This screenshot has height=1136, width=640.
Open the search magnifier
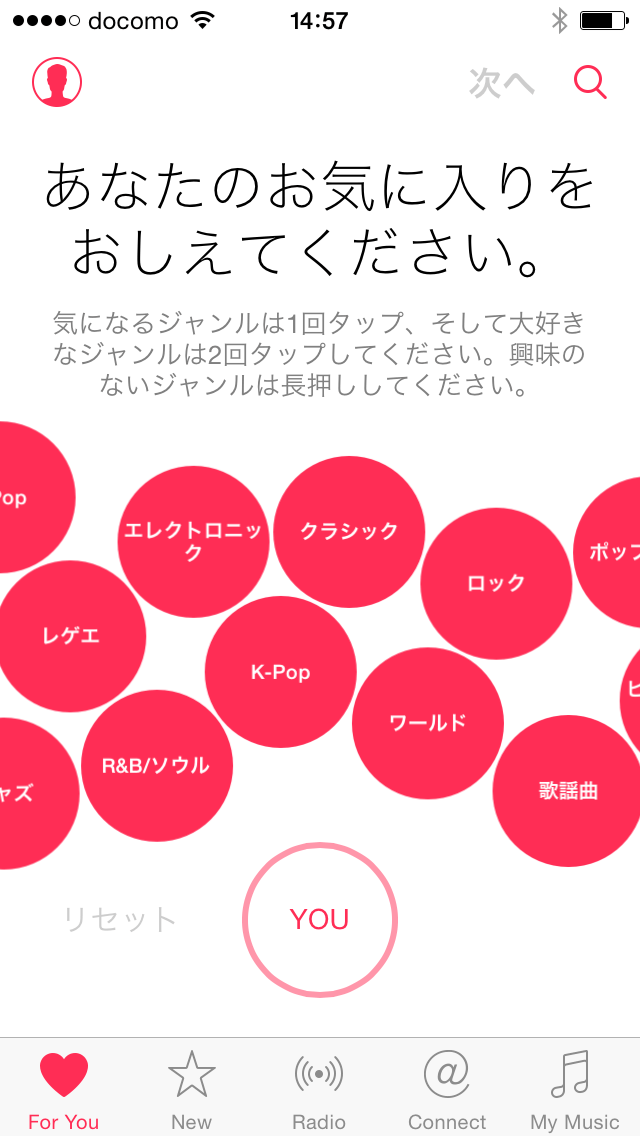(x=590, y=83)
